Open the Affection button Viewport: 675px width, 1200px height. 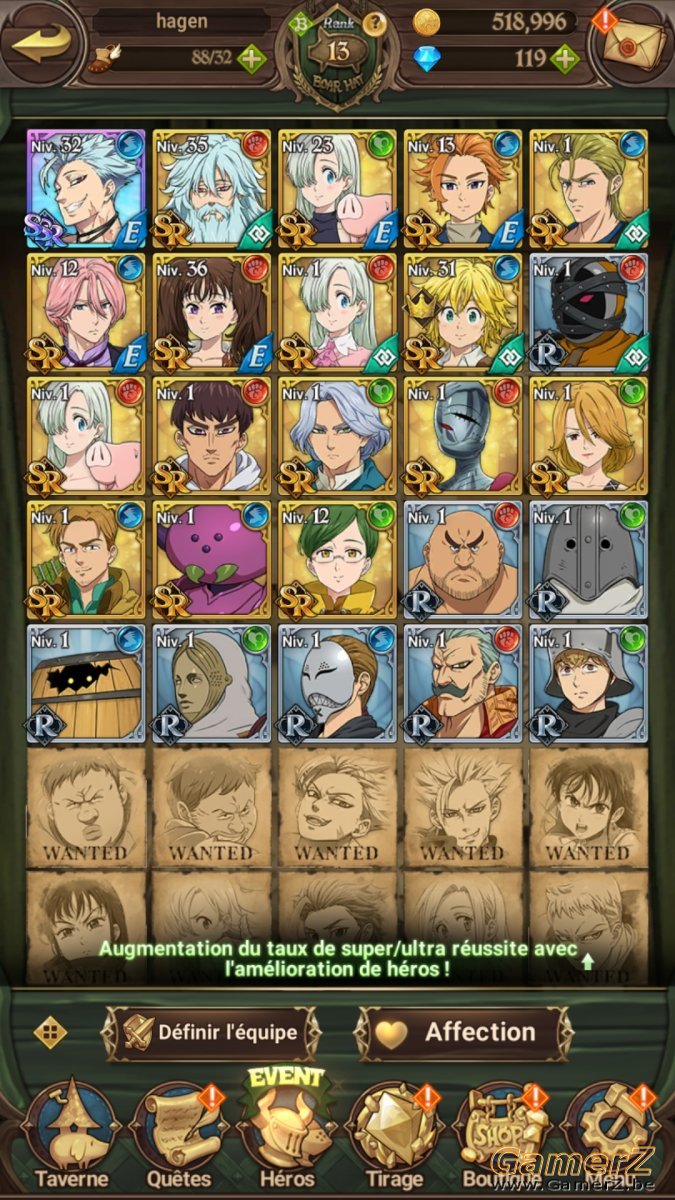coord(464,1032)
